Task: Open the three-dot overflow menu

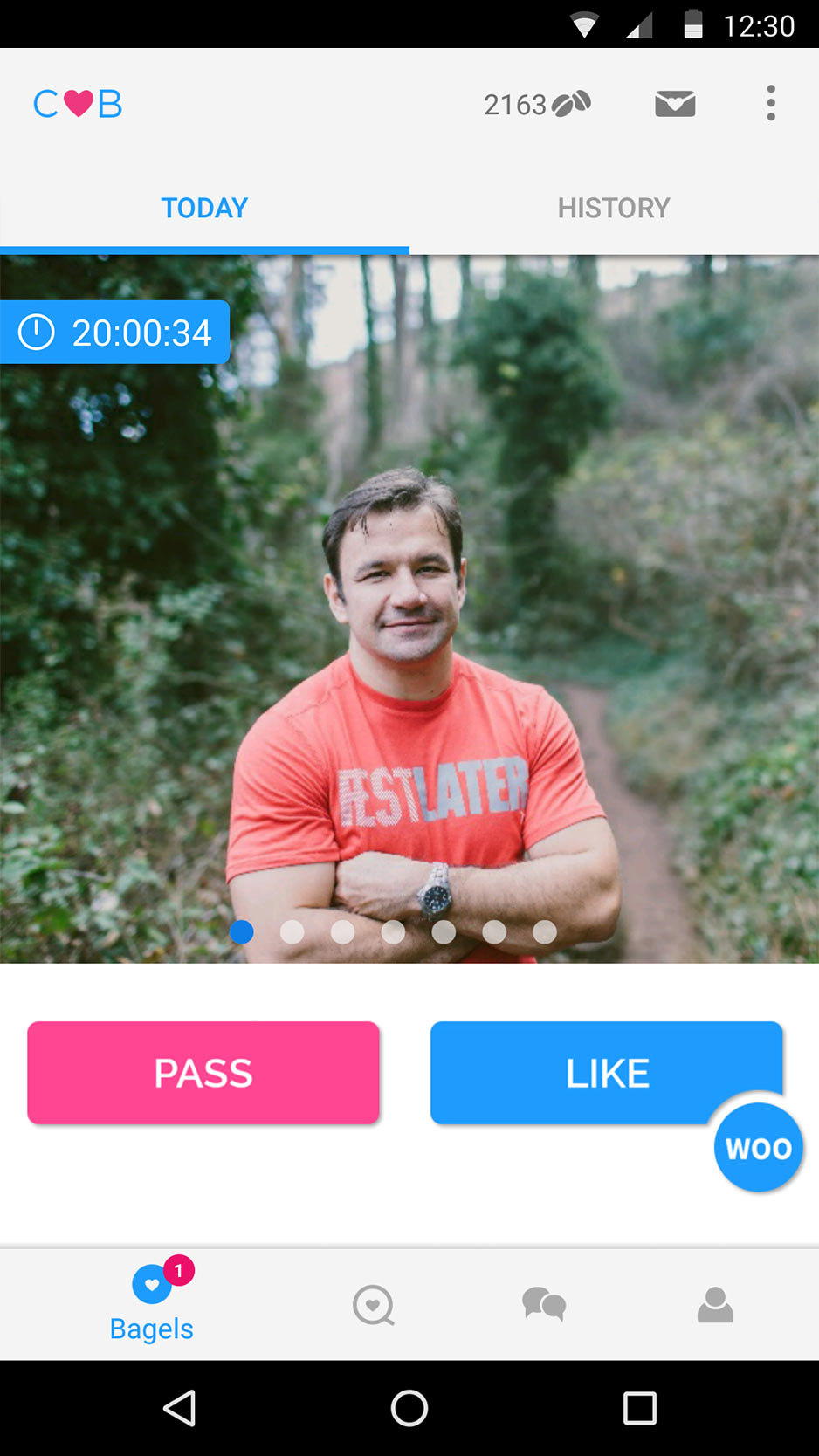Action: [x=770, y=104]
